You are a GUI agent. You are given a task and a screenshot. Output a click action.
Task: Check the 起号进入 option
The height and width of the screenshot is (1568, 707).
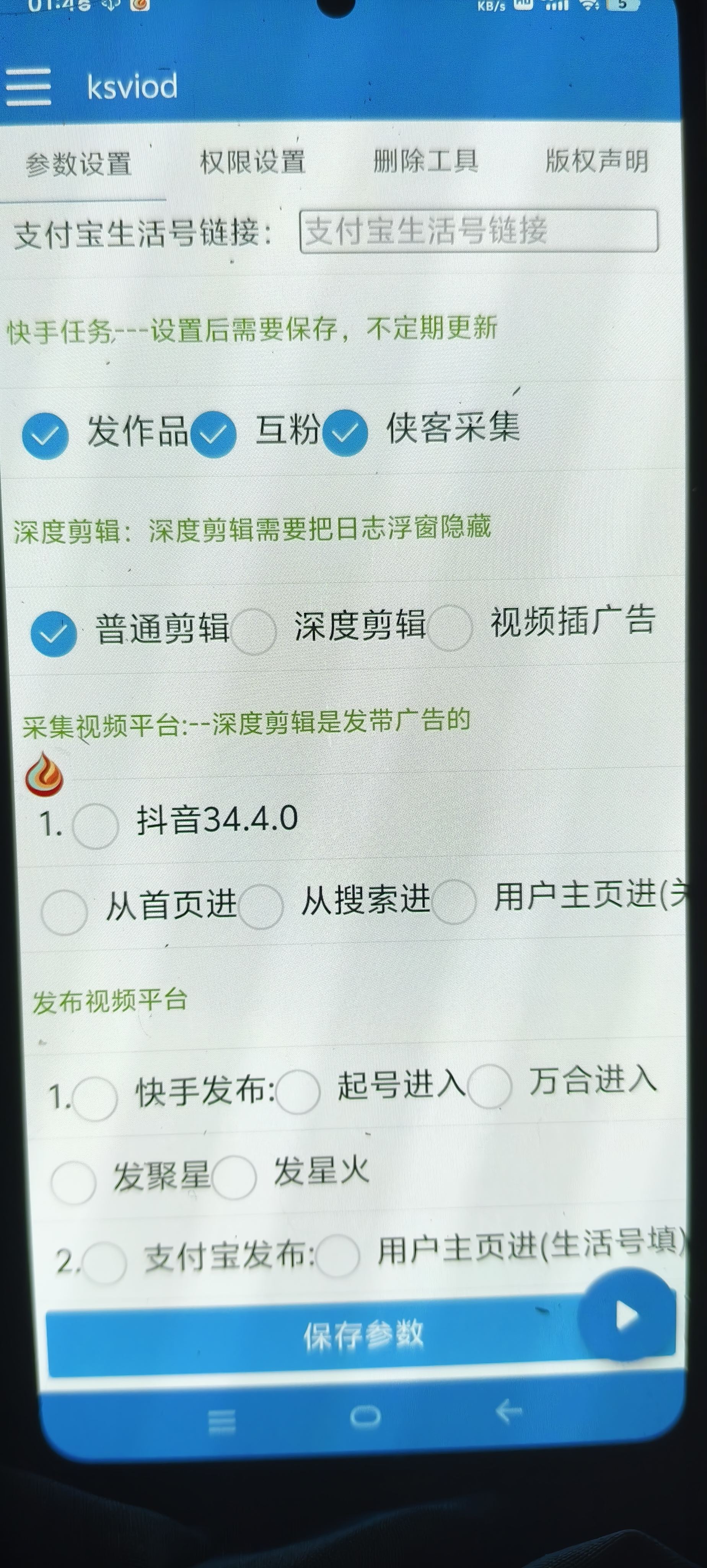(298, 1092)
